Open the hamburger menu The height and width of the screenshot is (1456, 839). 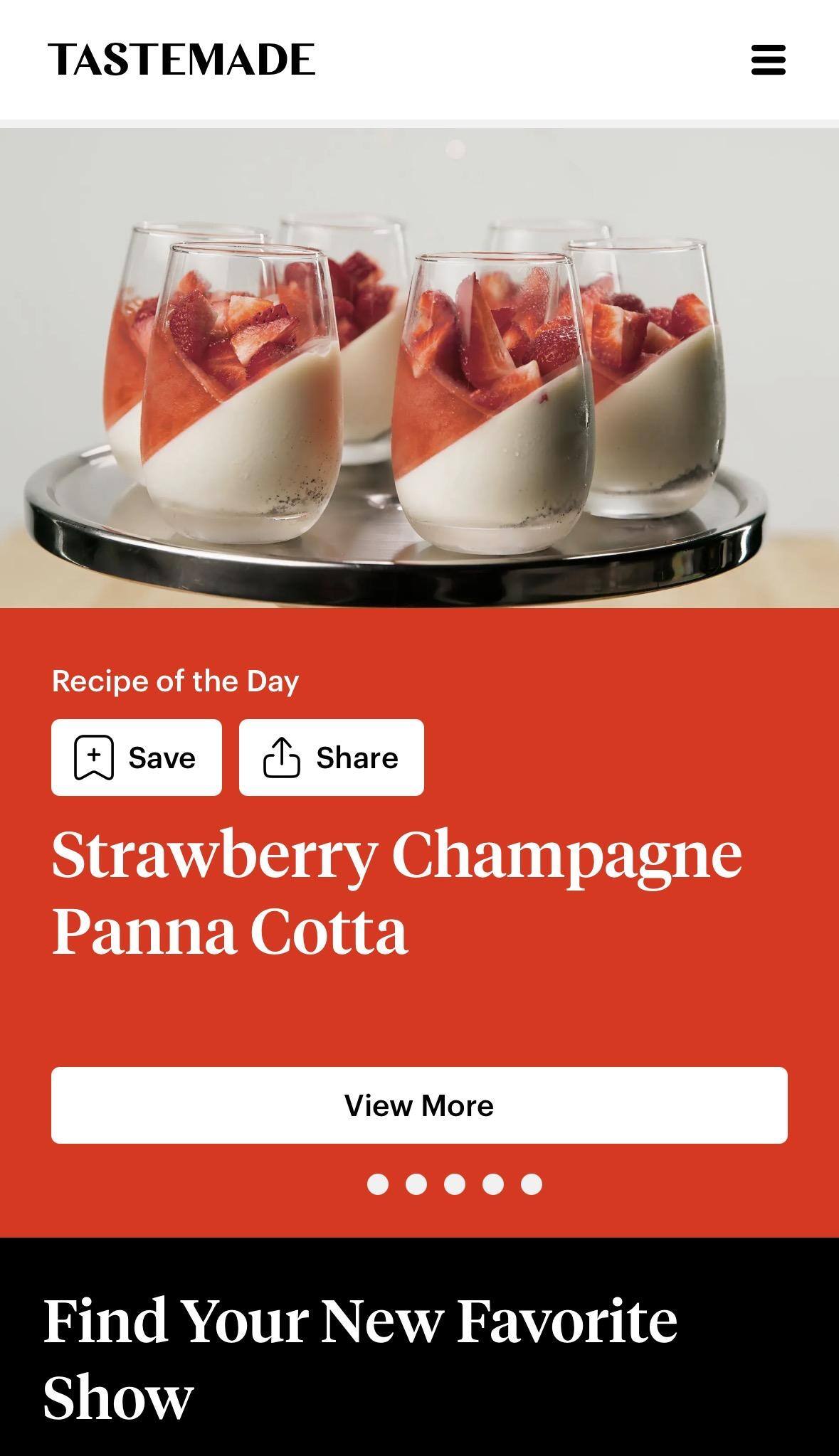click(768, 60)
